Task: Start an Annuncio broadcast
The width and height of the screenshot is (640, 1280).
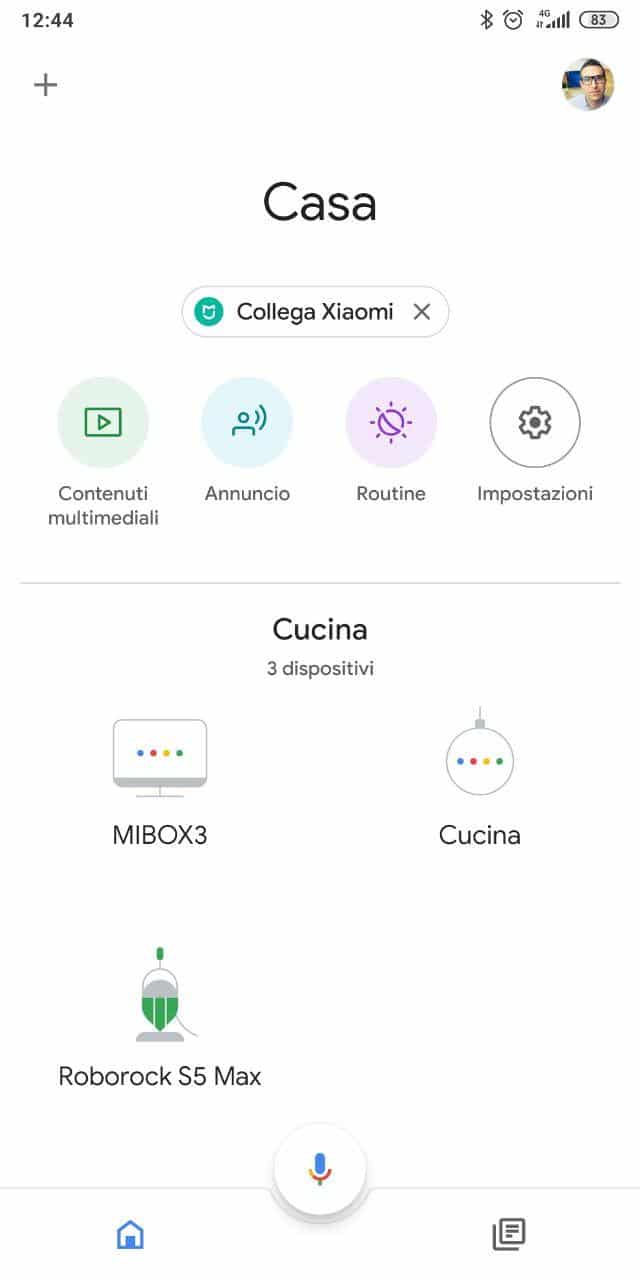Action: click(247, 423)
